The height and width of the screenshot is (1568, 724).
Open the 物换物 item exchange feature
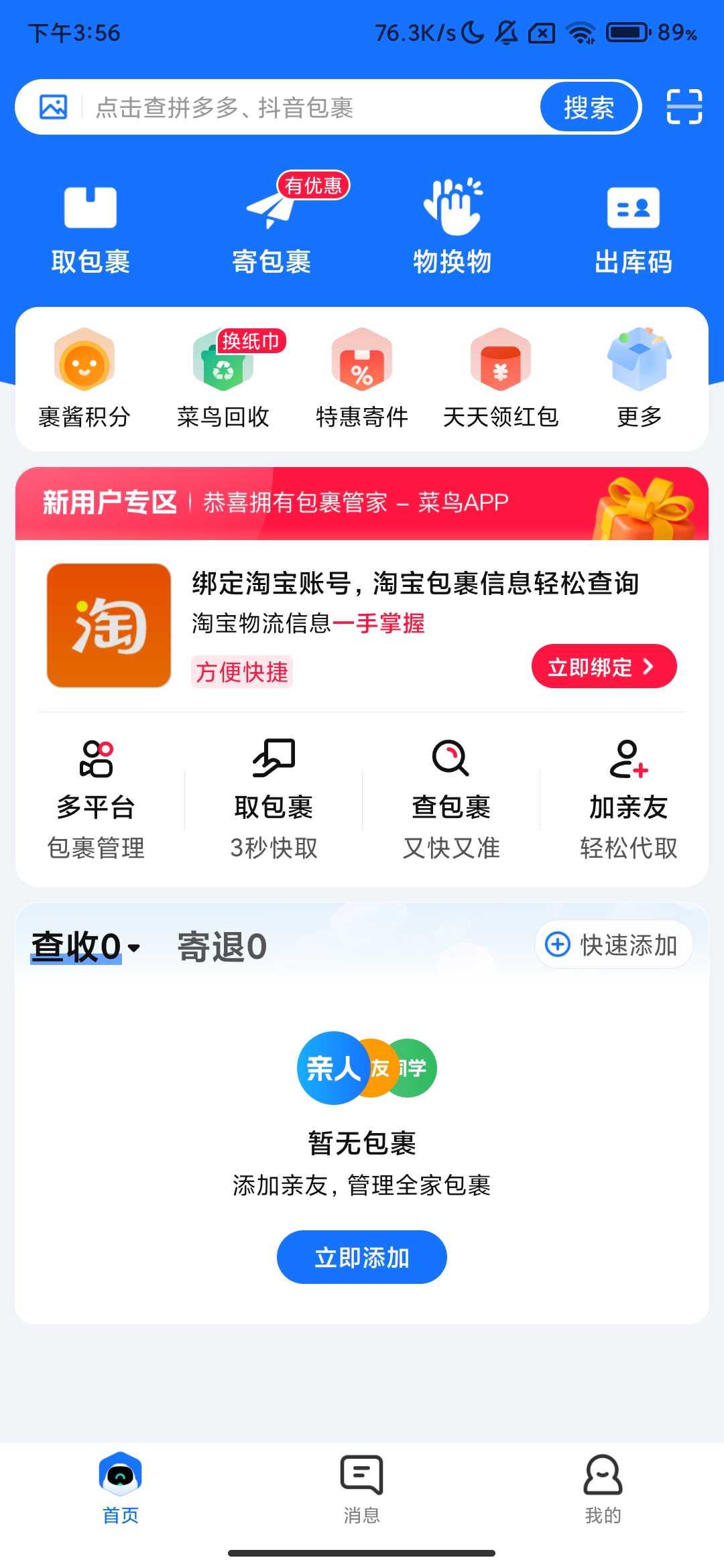452,224
